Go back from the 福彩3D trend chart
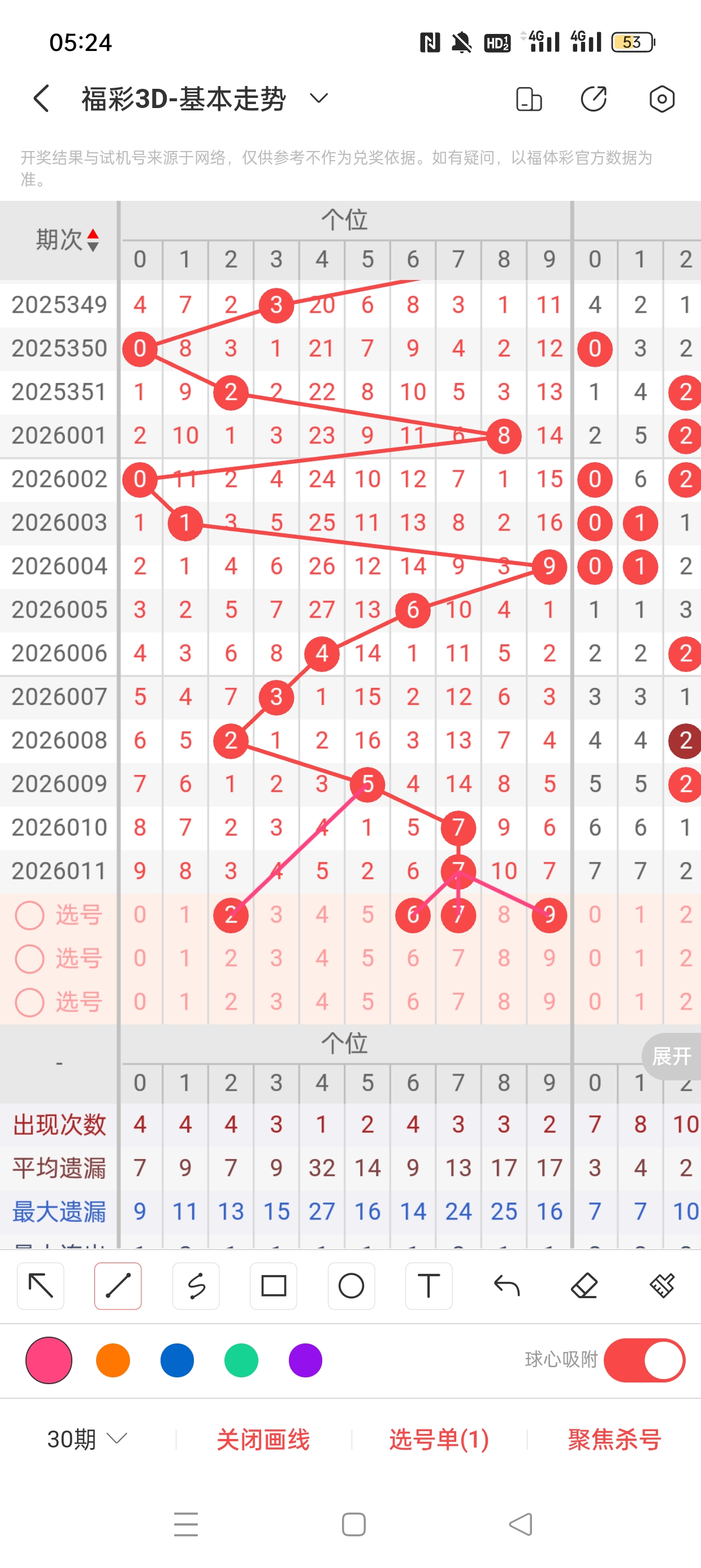The image size is (701, 1568). (41, 98)
